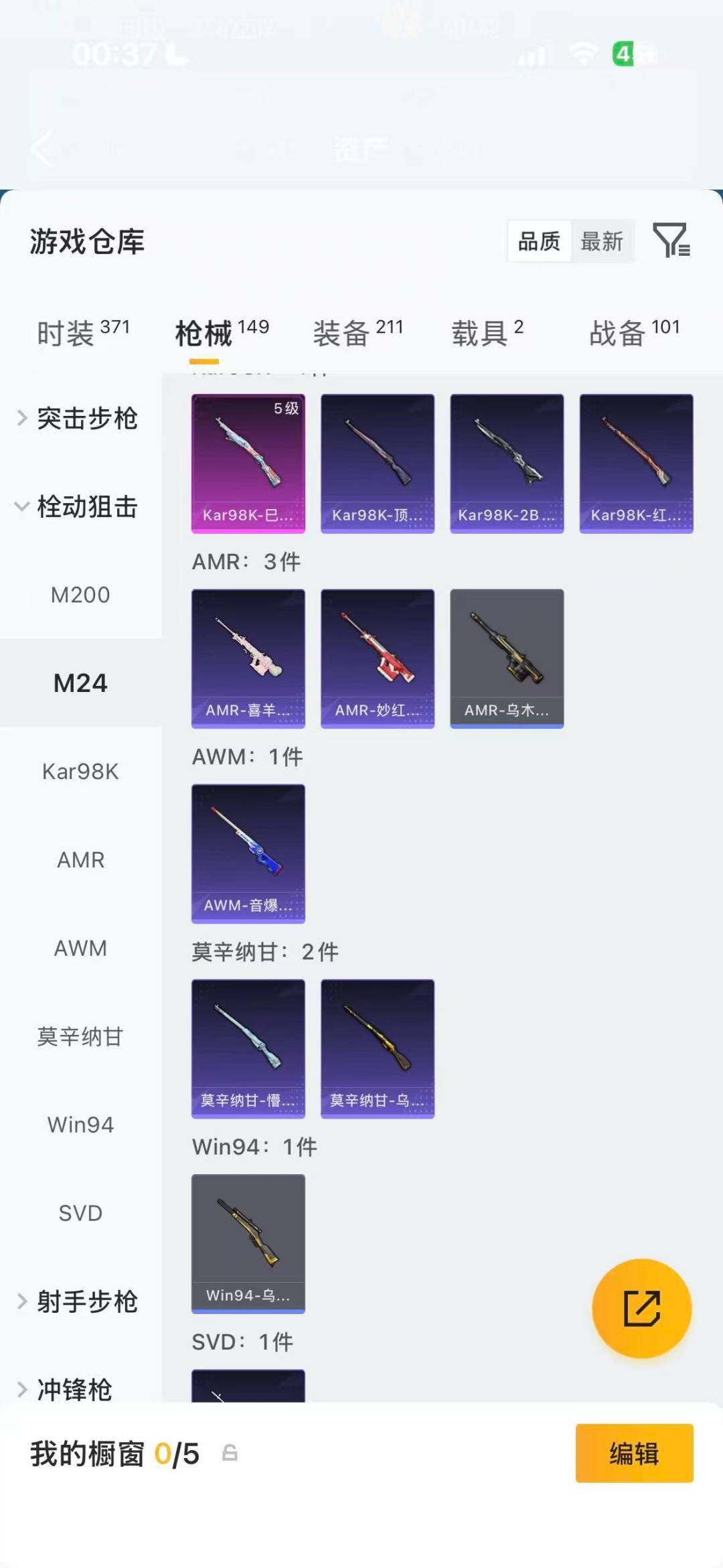Image resolution: width=723 pixels, height=1568 pixels.
Task: Select the Kar98K-巳 skin with 5级 badge
Action: click(x=248, y=462)
